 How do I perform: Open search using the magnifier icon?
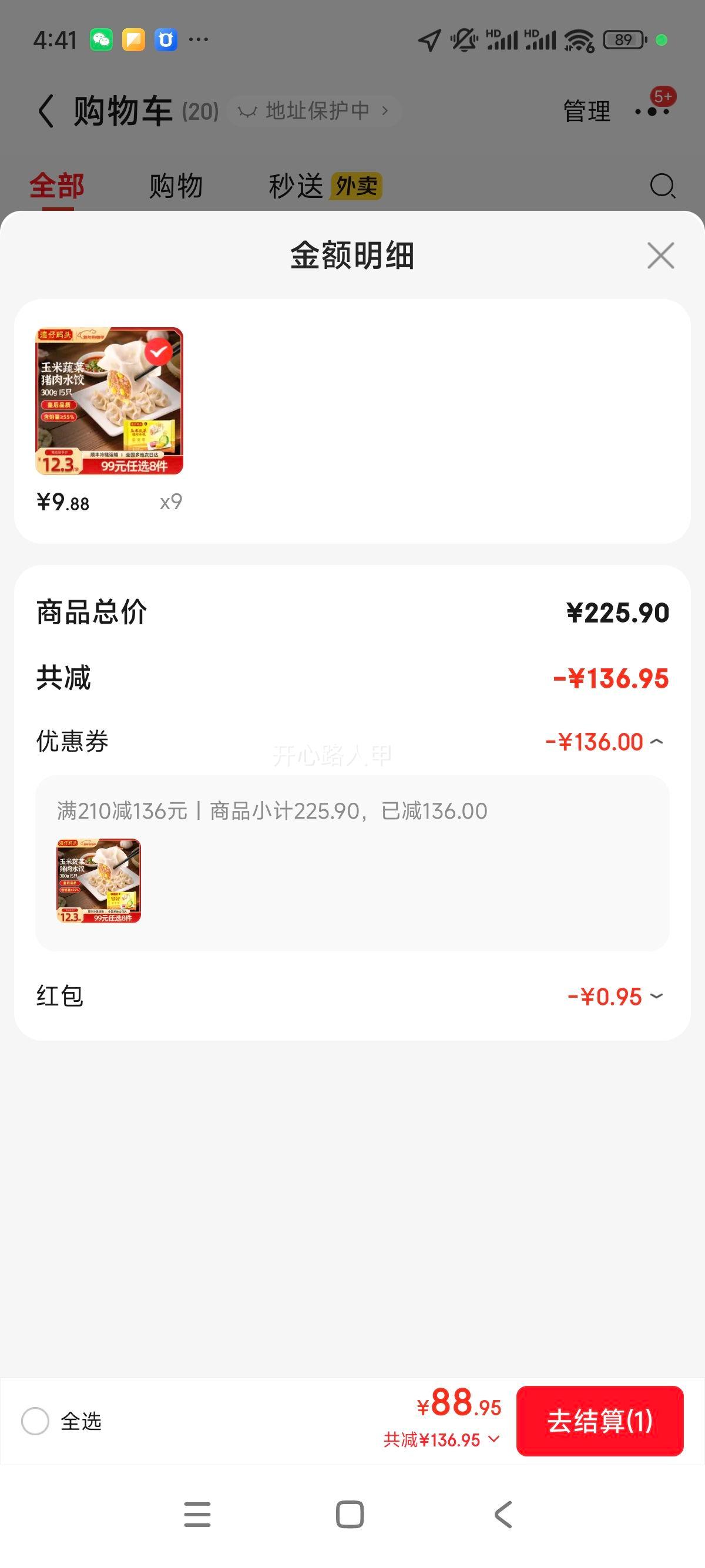pos(662,186)
